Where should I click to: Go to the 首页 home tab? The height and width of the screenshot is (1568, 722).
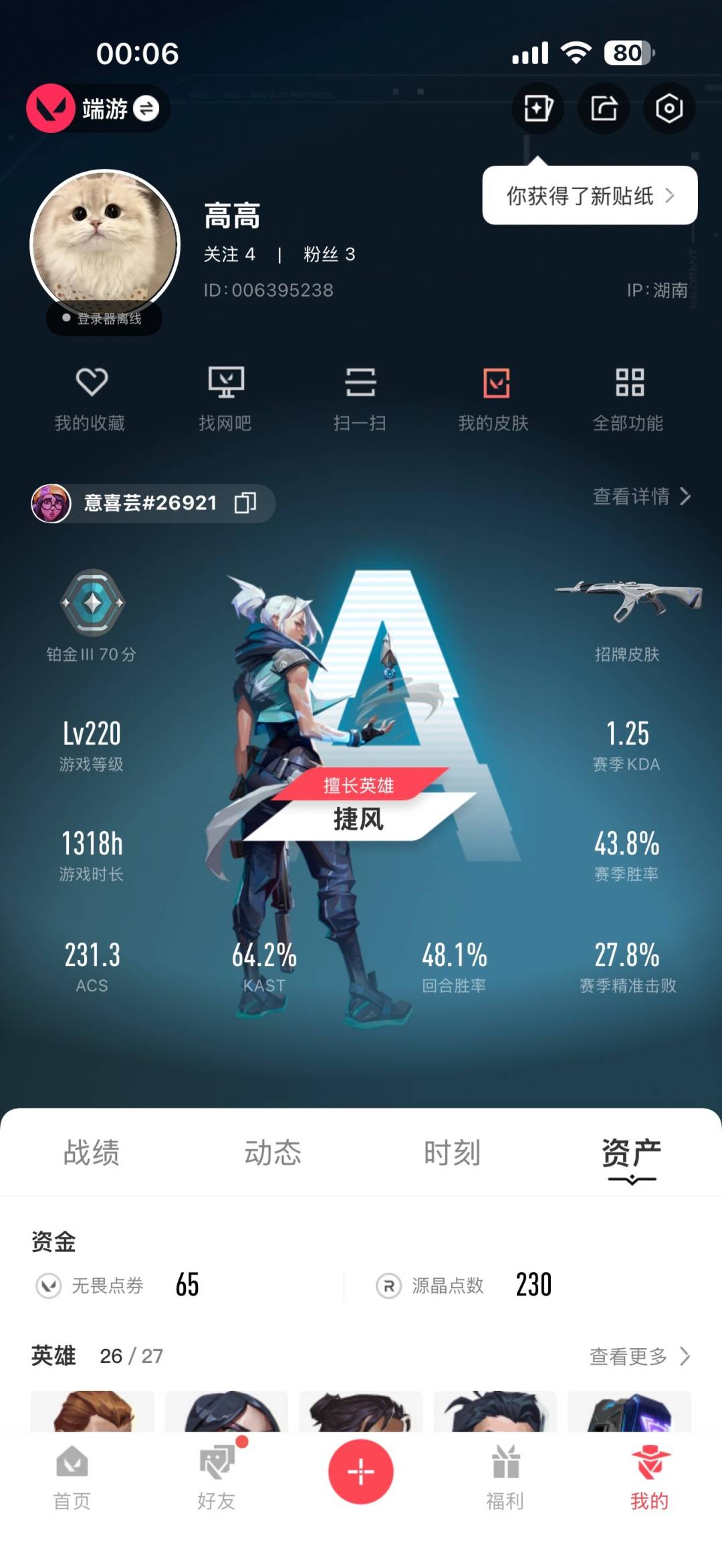click(x=72, y=1476)
